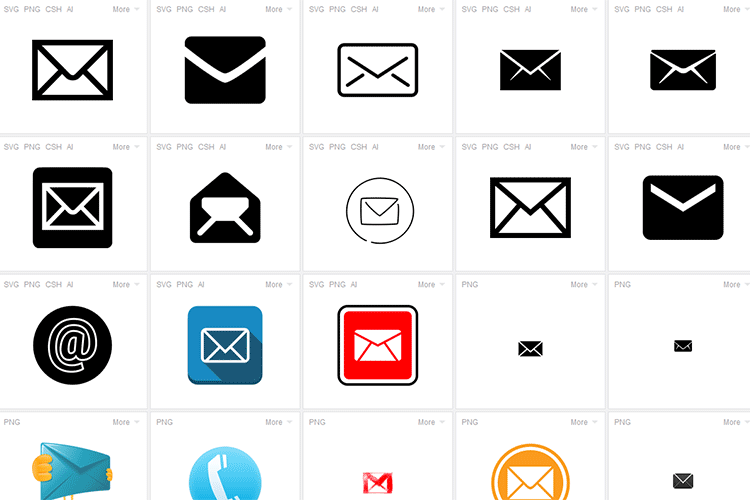Choose PNG format for the open-envelope icon
This screenshot has height=500, width=750.
[x=184, y=147]
